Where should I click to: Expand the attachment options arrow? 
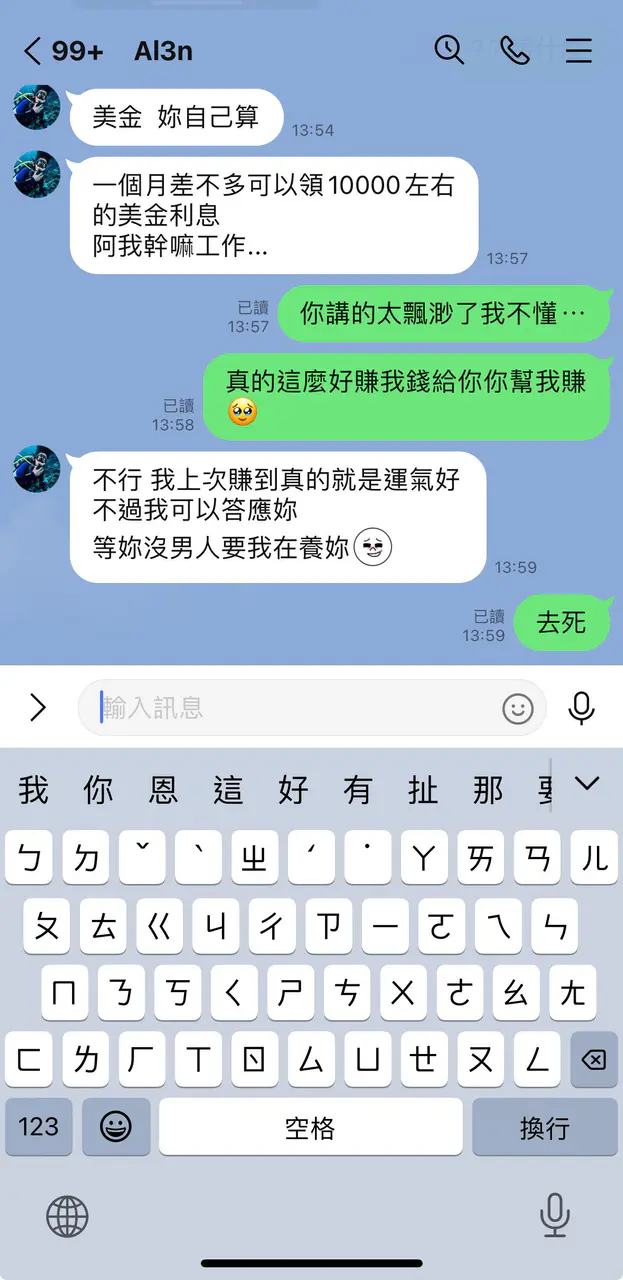pyautogui.click(x=38, y=708)
